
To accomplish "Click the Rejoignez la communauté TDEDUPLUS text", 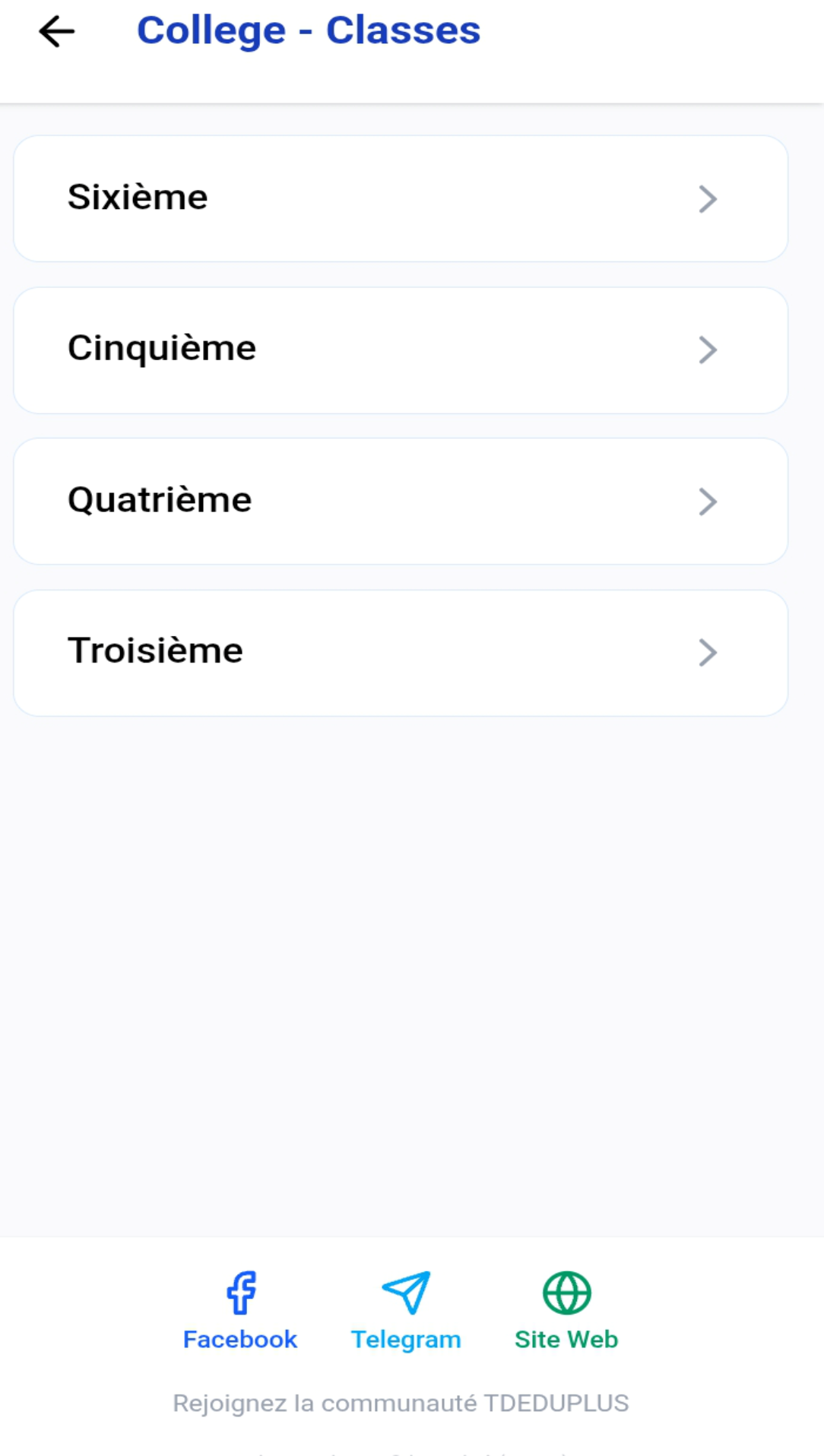I will coord(401,1404).
